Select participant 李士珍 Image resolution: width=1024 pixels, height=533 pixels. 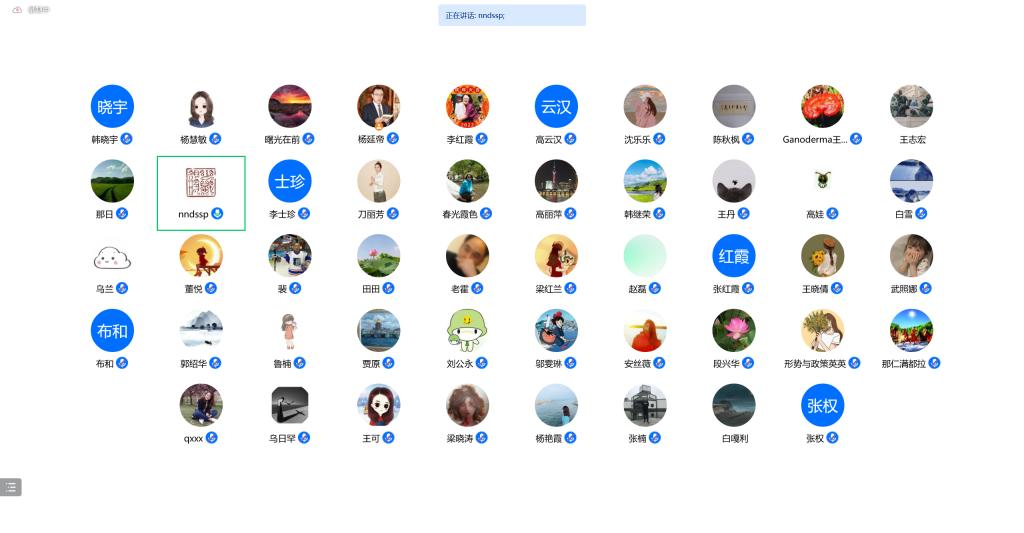click(290, 181)
